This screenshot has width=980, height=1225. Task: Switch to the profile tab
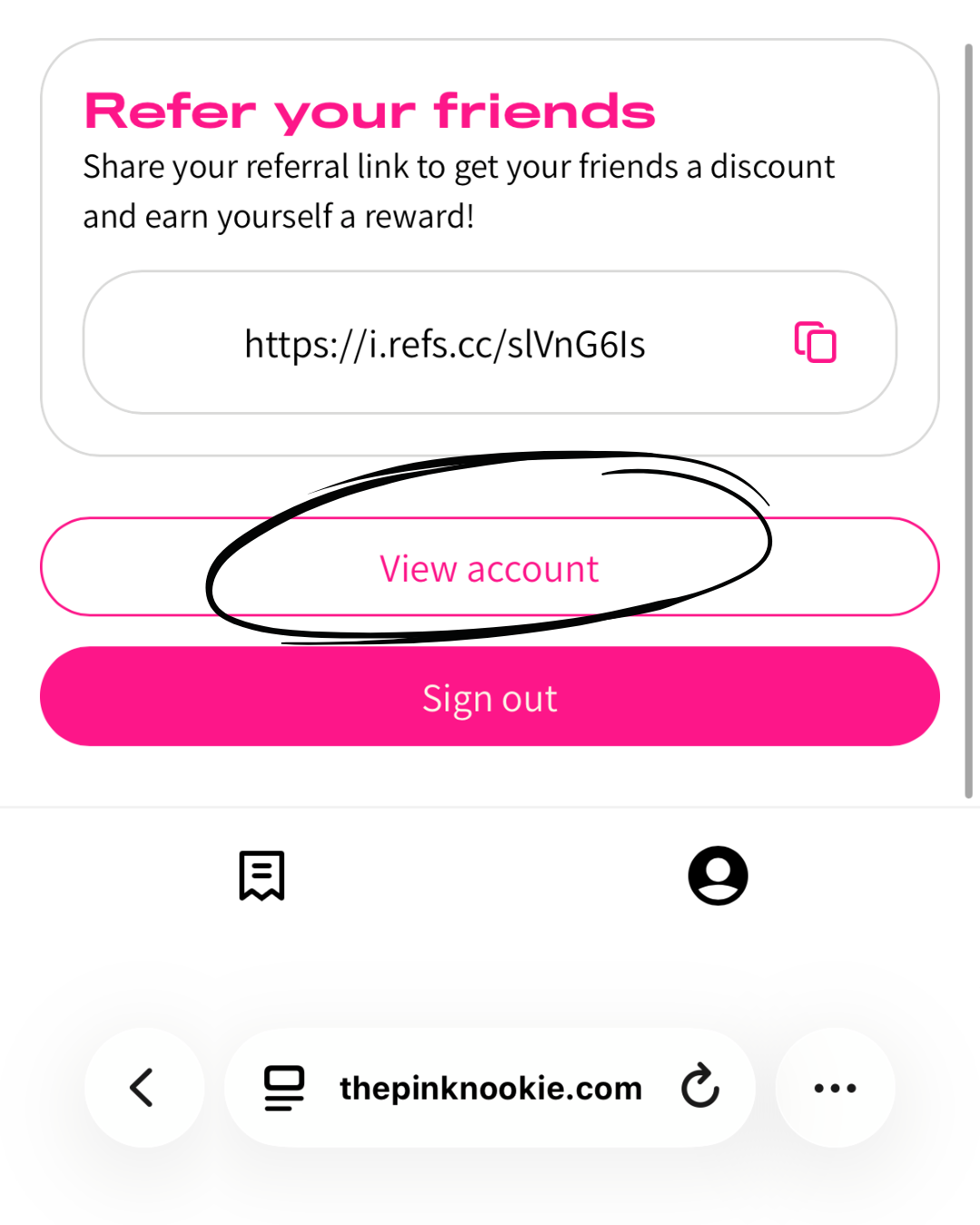[717, 876]
